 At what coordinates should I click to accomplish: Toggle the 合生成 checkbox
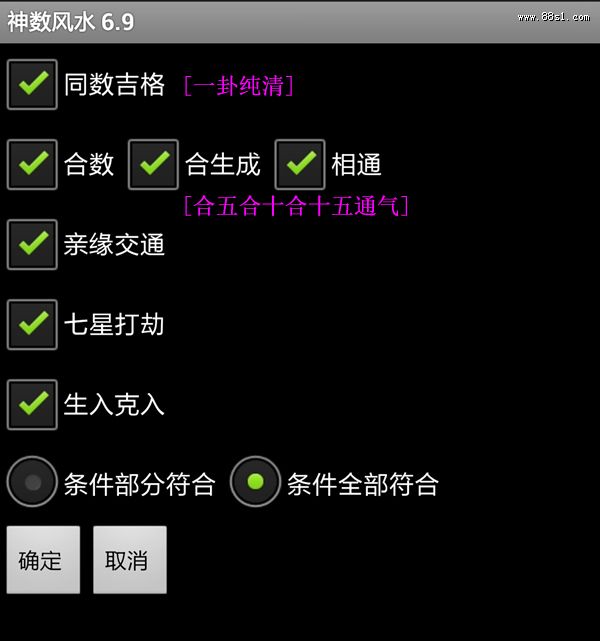pyautogui.click(x=154, y=164)
